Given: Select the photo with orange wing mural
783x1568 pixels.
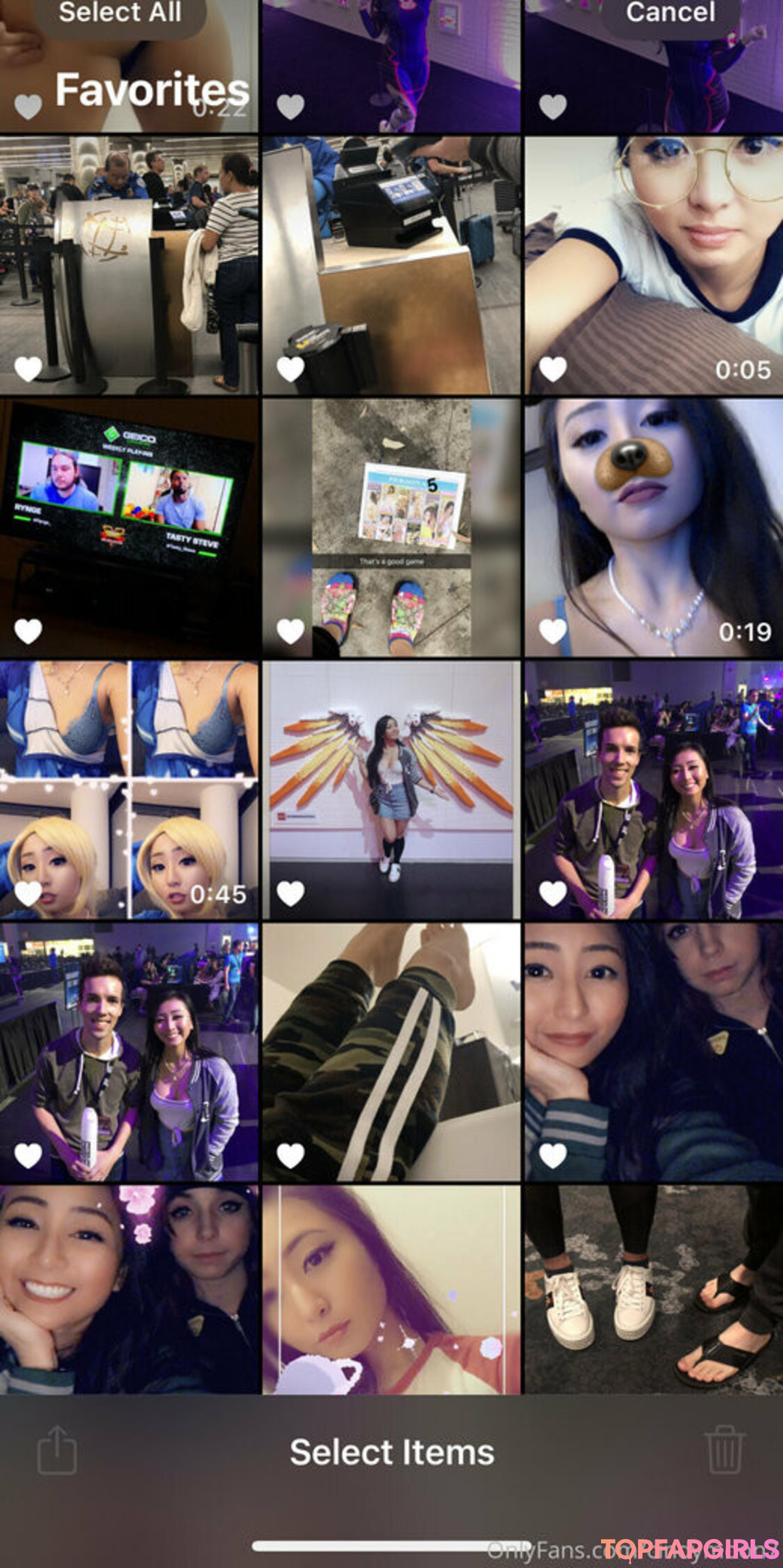Looking at the screenshot, I should [391, 790].
